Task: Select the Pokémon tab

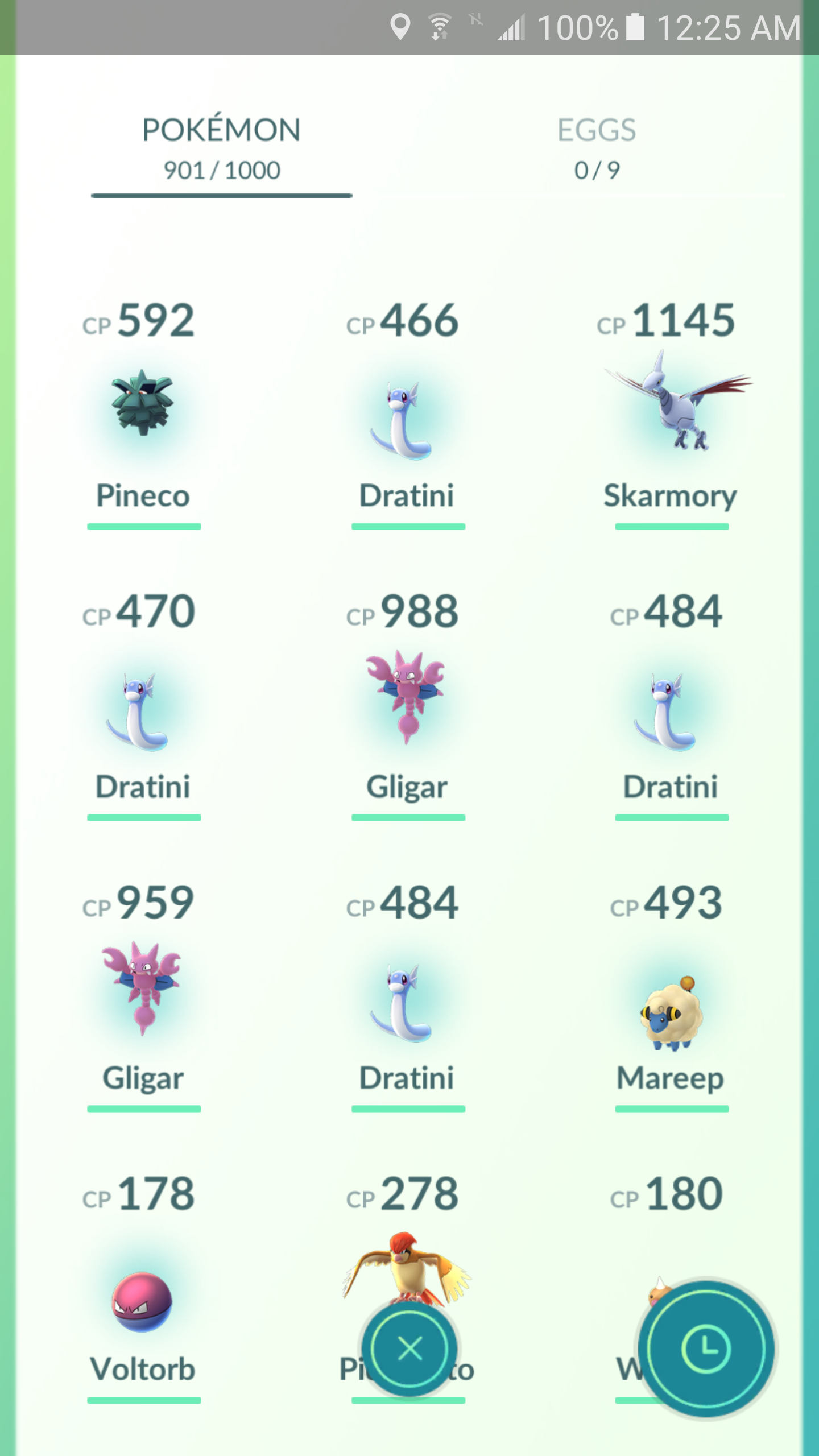Action: pyautogui.click(x=222, y=149)
